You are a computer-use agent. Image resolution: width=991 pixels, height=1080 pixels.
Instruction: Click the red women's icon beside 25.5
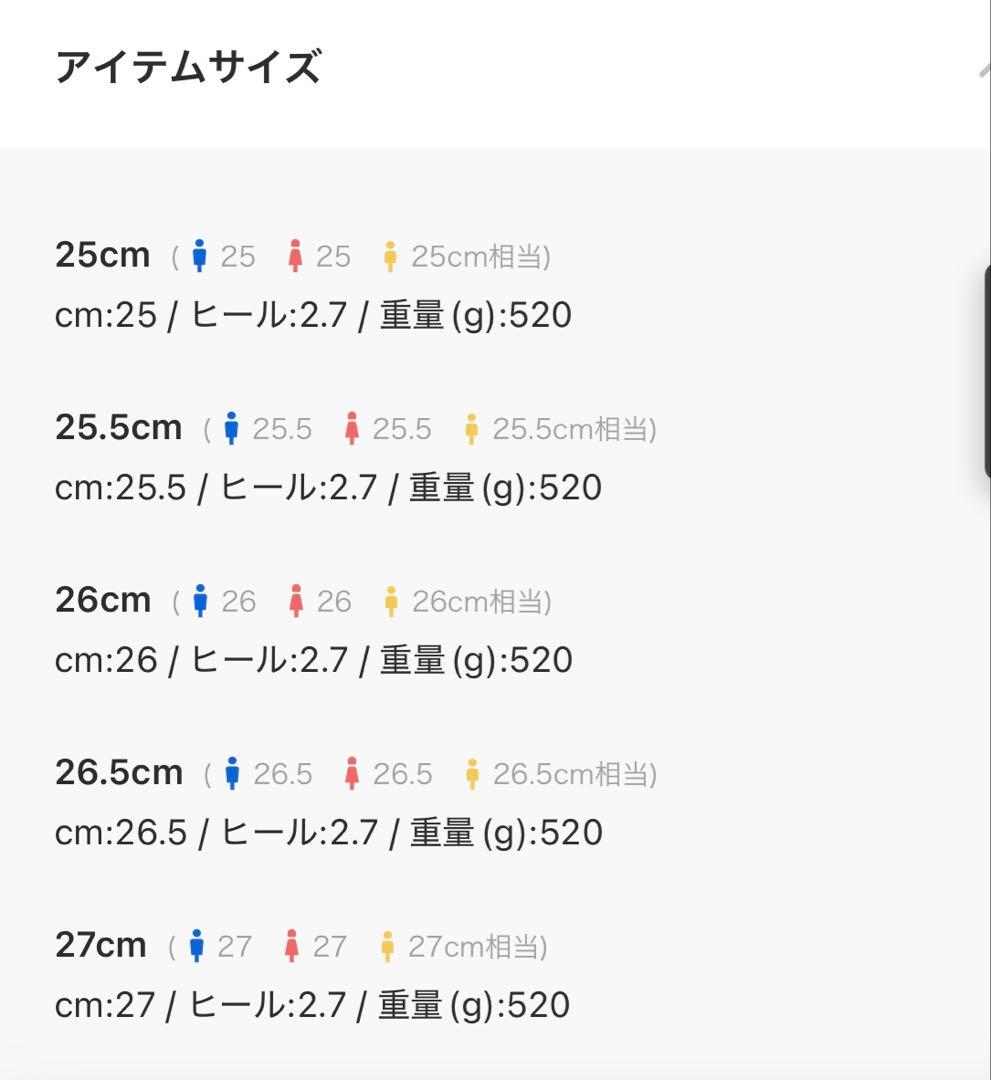(352, 428)
